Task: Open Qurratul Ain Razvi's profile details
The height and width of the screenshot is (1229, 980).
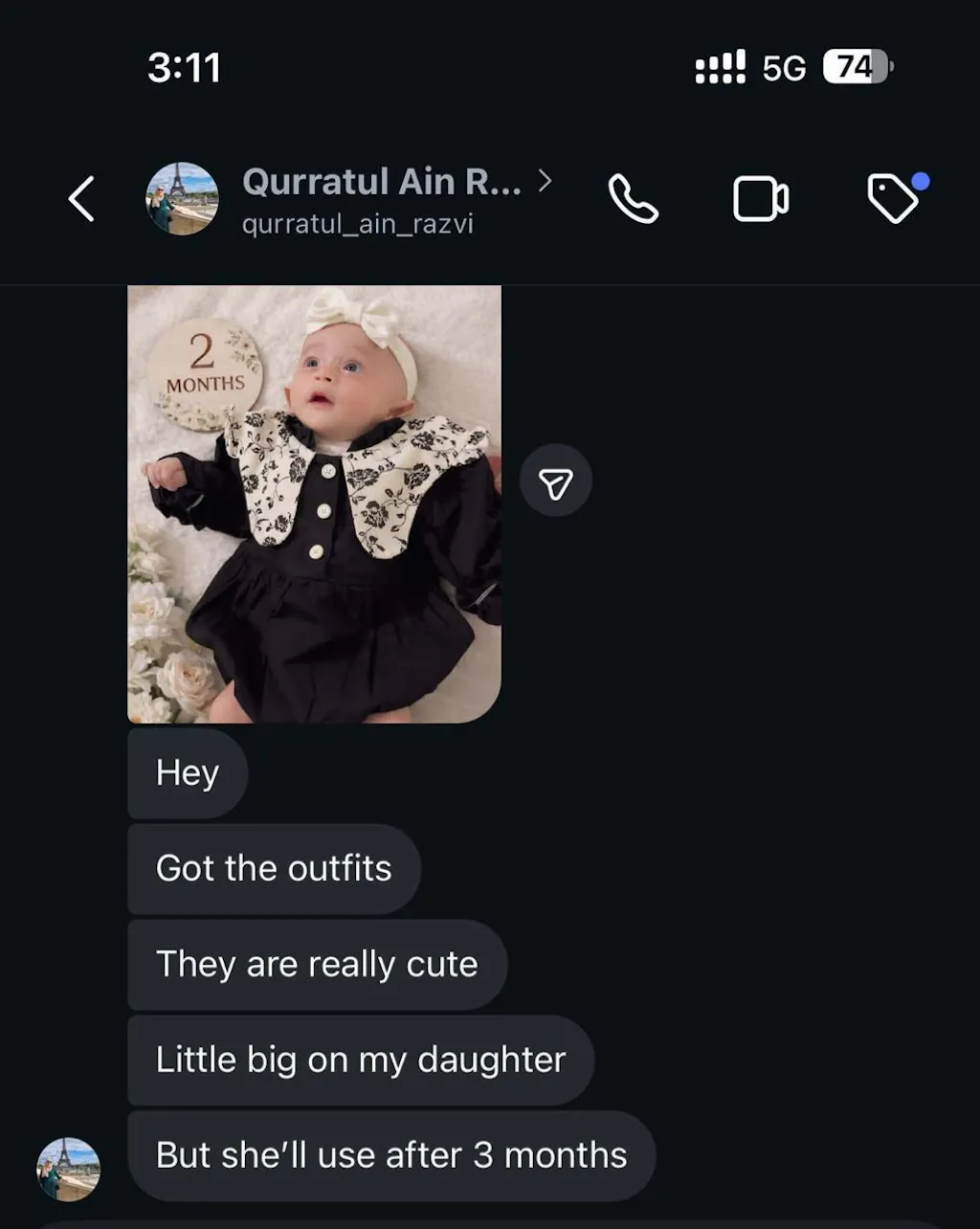Action: (x=383, y=199)
